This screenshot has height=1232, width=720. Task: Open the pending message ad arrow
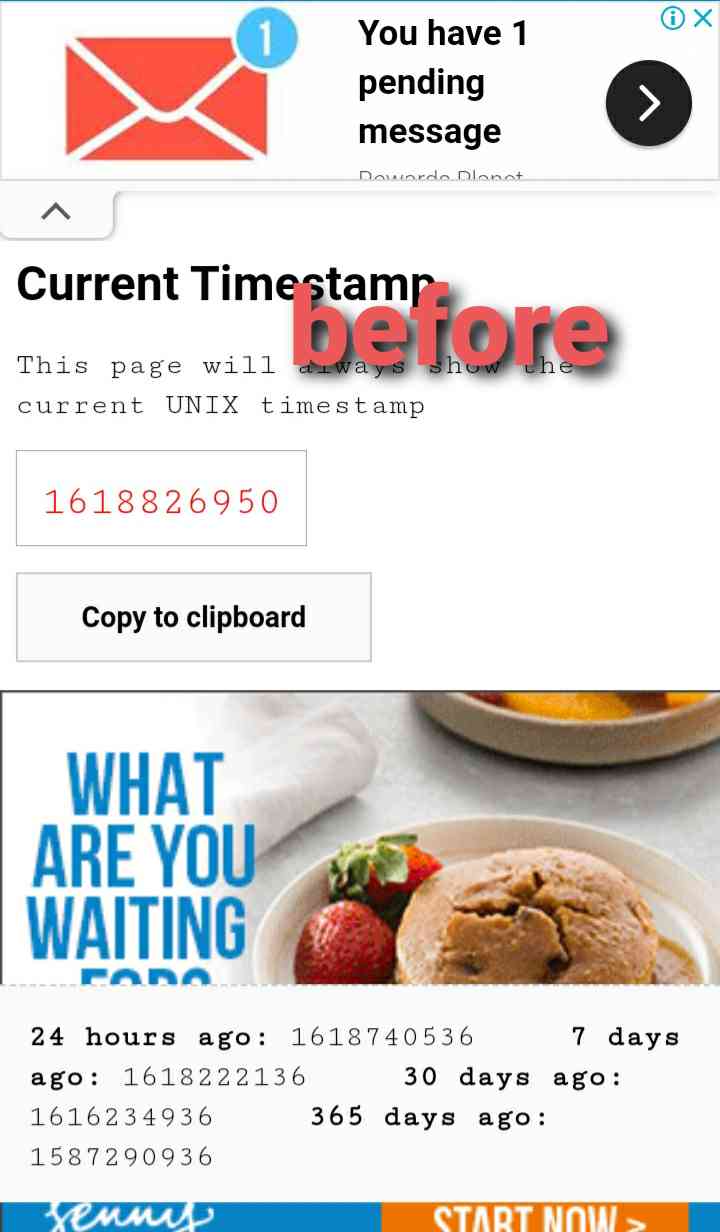[648, 103]
